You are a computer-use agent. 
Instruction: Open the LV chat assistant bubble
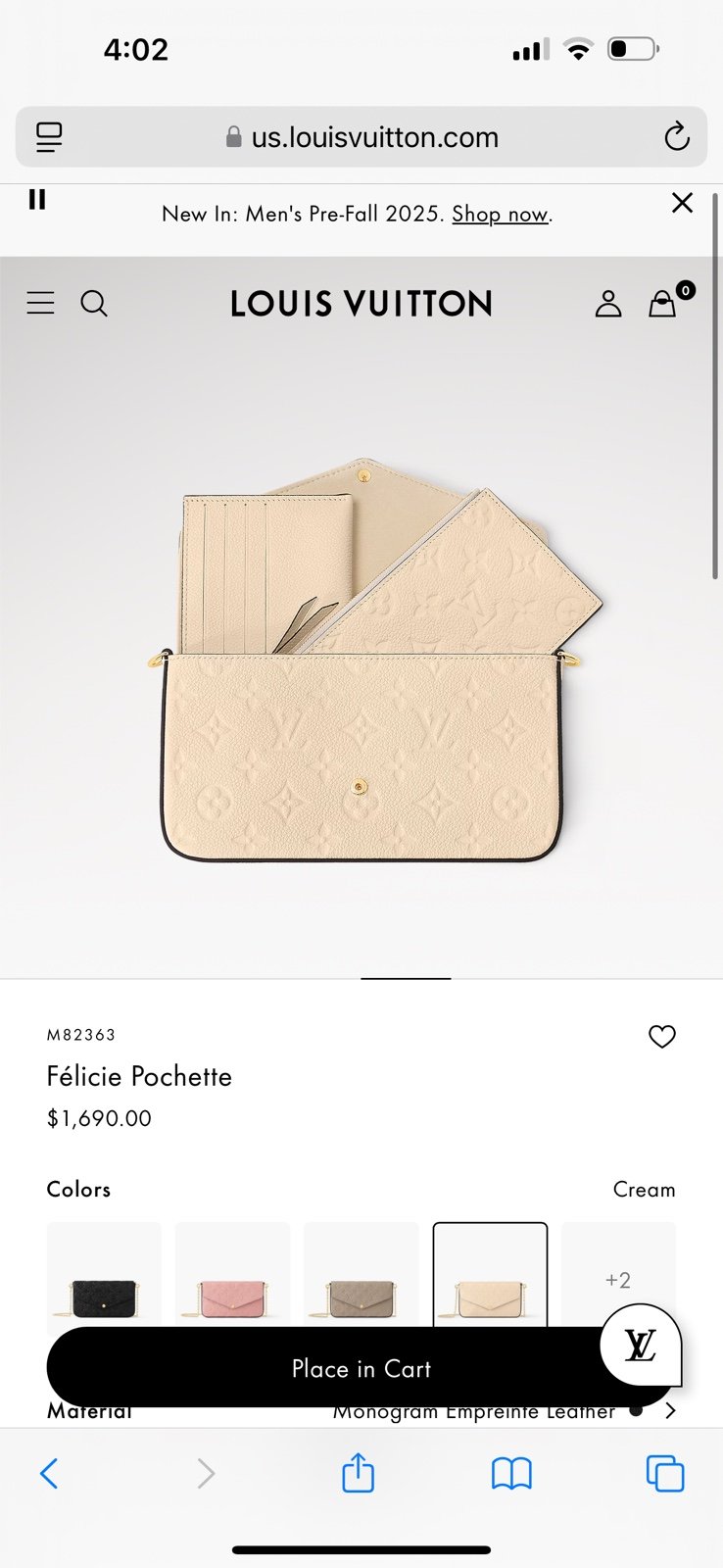pyautogui.click(x=641, y=1345)
